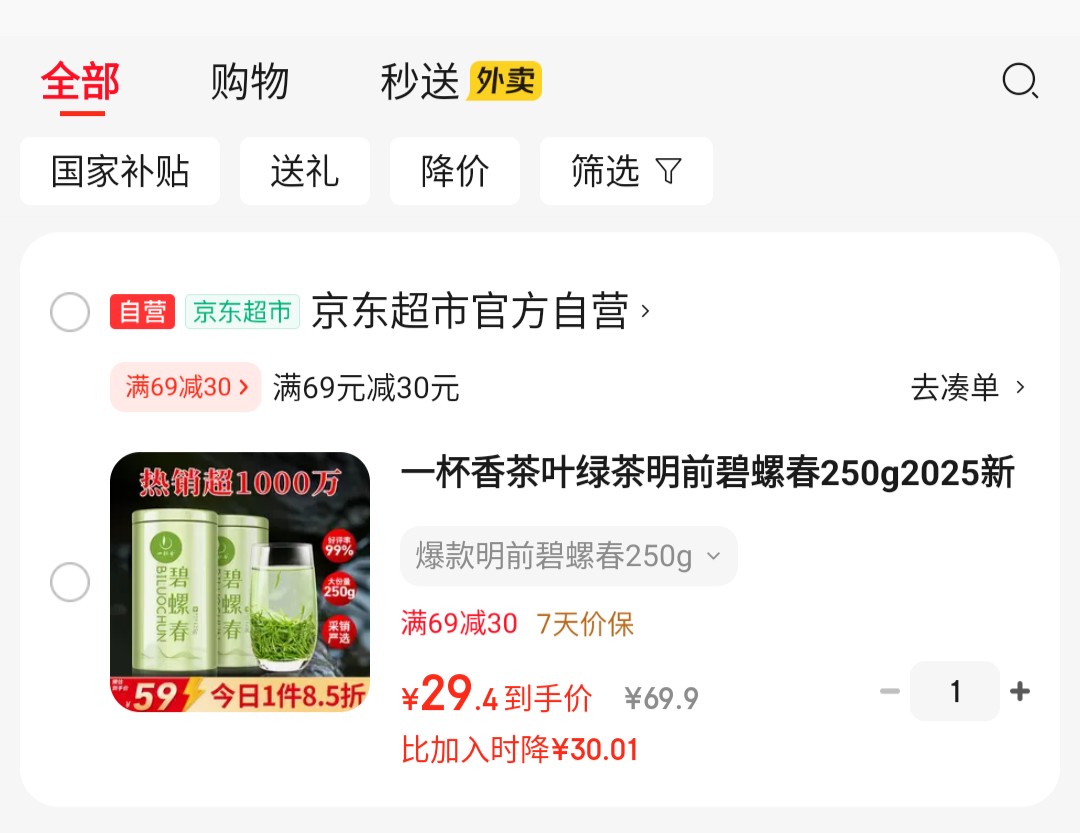This screenshot has width=1080, height=833.
Task: Check the 碧螺春 tea item checkbox
Action: (x=70, y=582)
